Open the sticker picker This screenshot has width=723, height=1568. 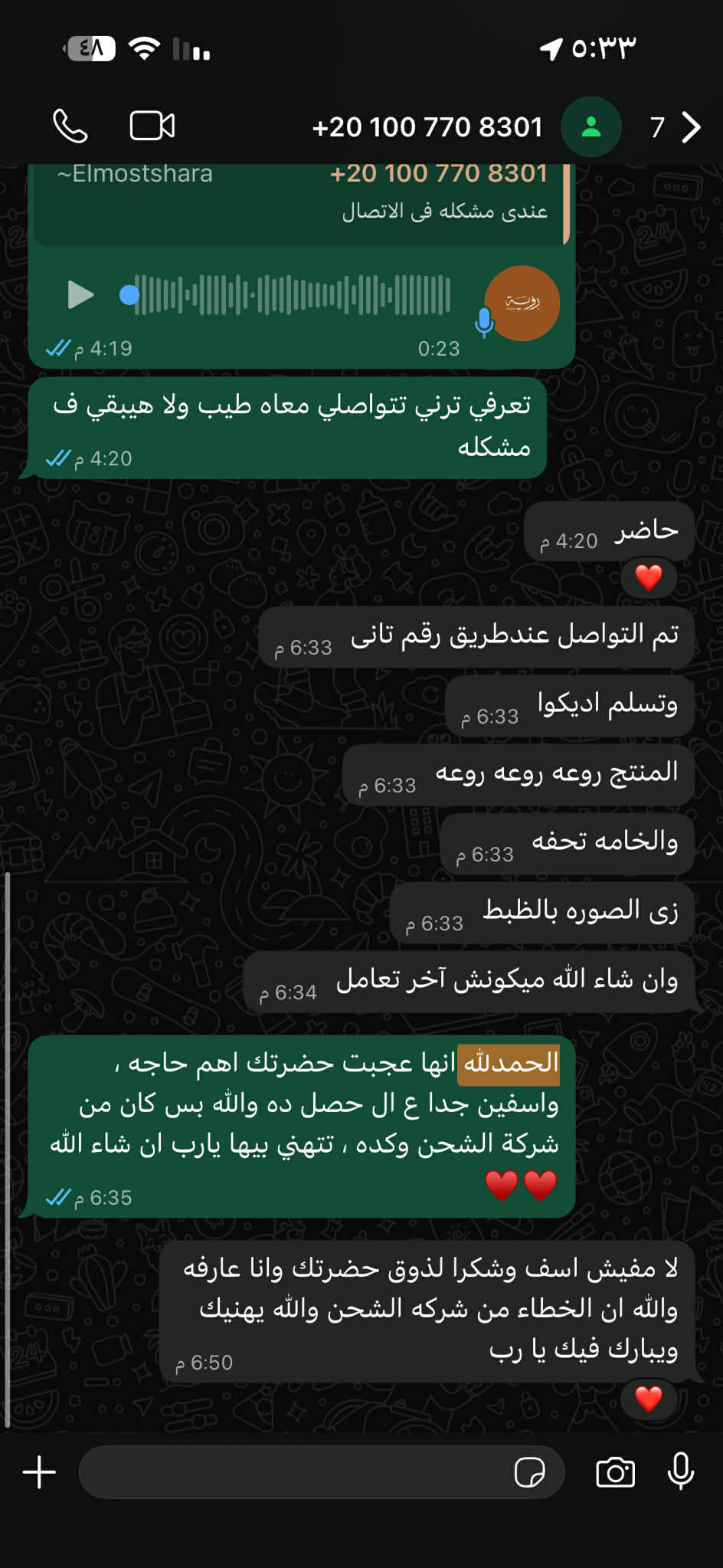[530, 1472]
